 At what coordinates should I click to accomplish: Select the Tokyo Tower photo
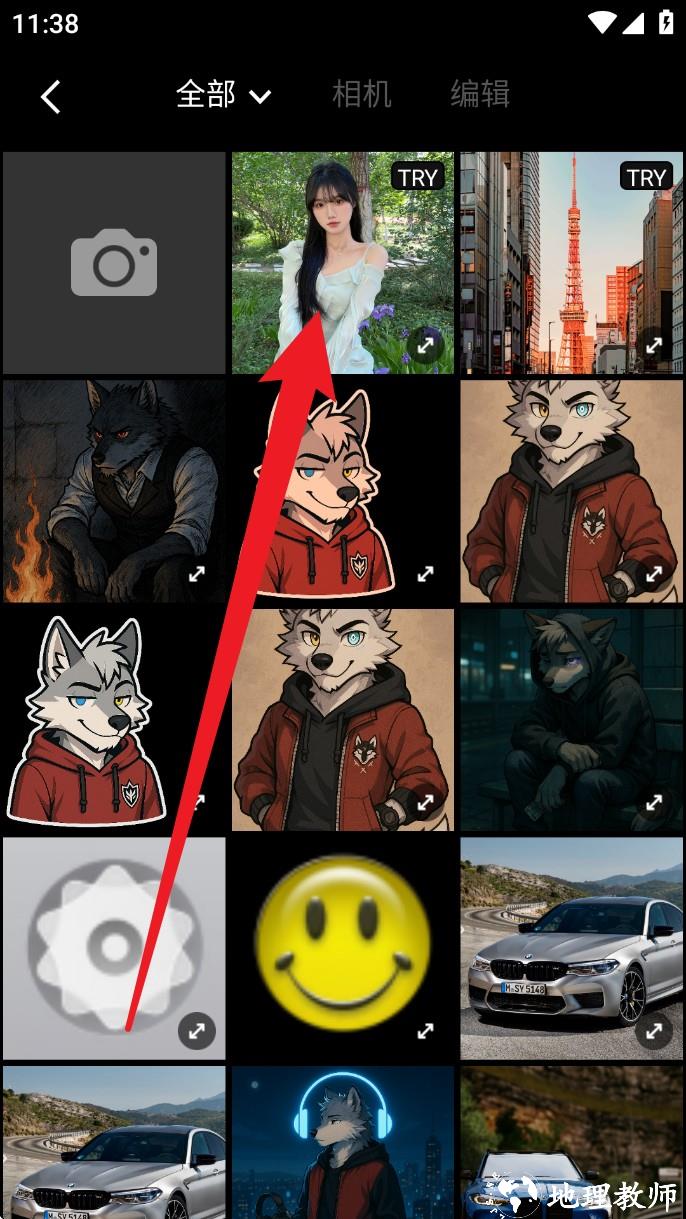click(x=571, y=263)
